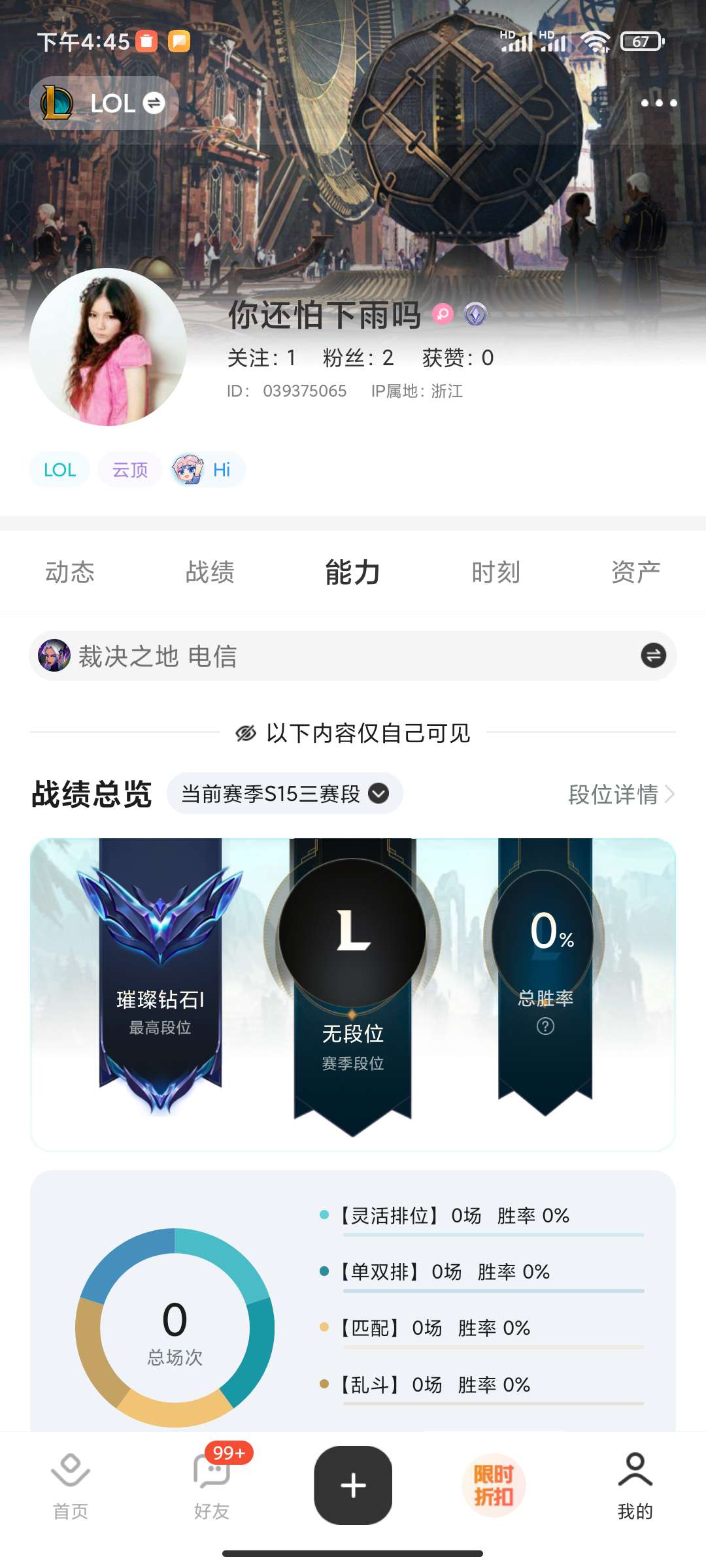Screen dimensions: 706x1568
Task: Change server from 裁决之地 电信
Action: (653, 655)
